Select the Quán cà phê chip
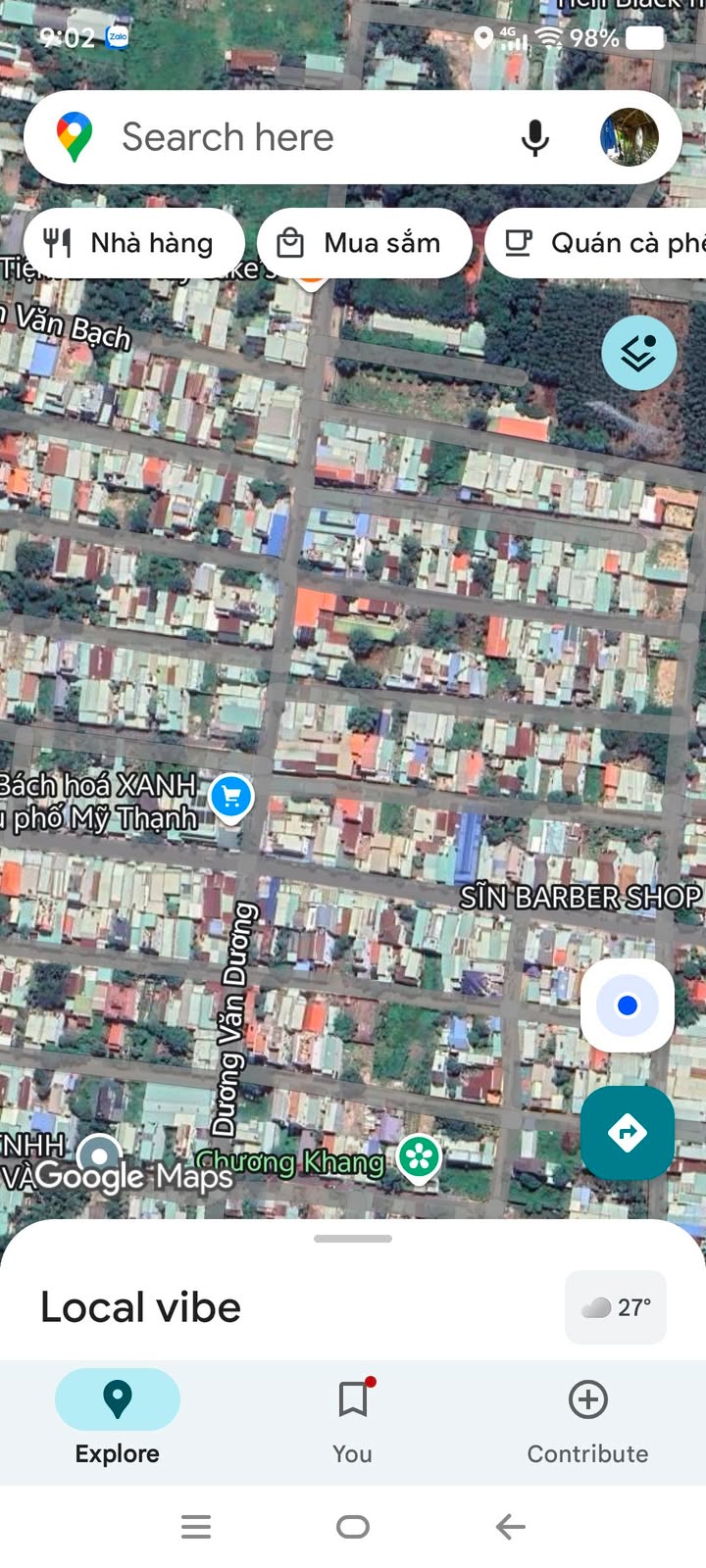 (596, 243)
